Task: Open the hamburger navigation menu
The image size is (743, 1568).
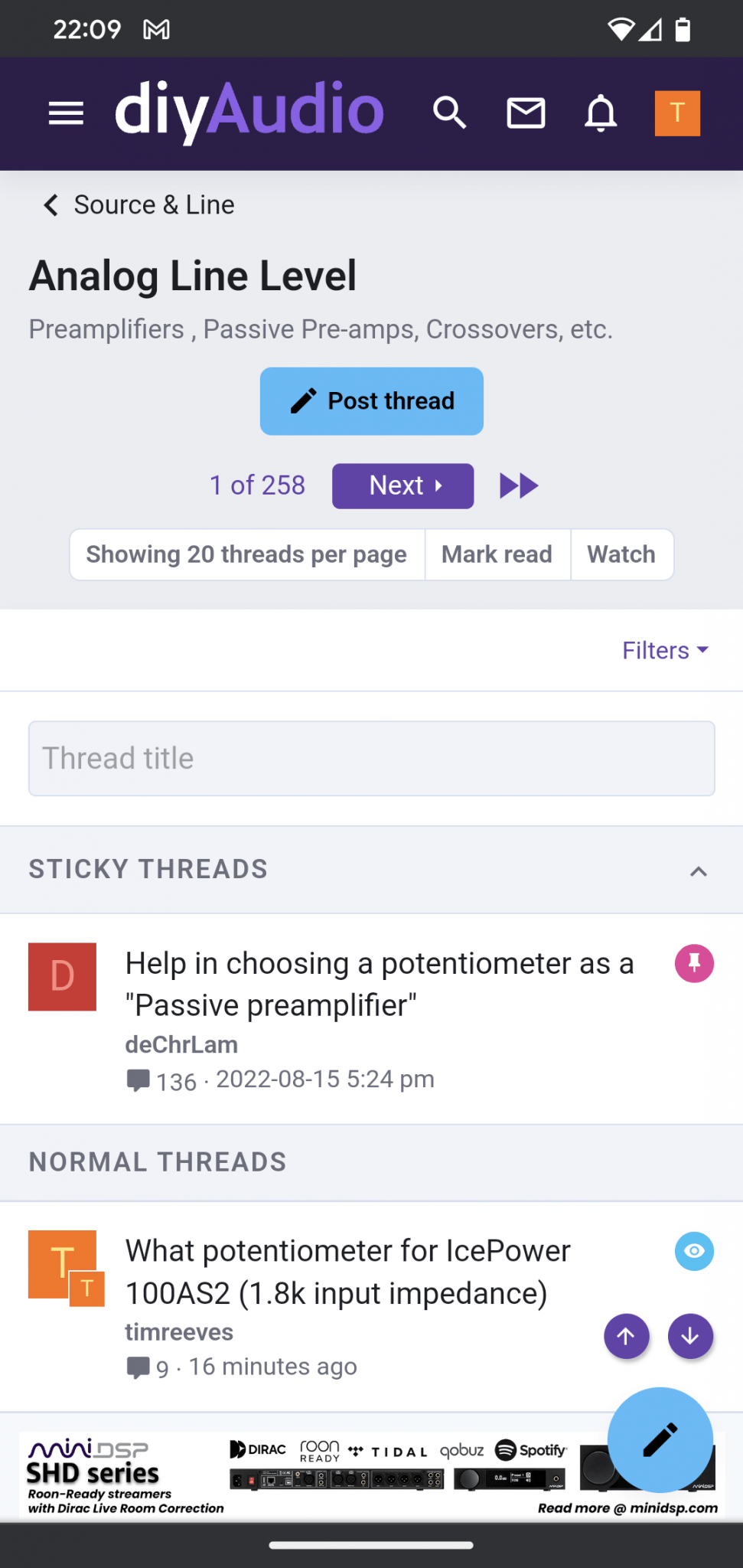Action: [x=66, y=113]
